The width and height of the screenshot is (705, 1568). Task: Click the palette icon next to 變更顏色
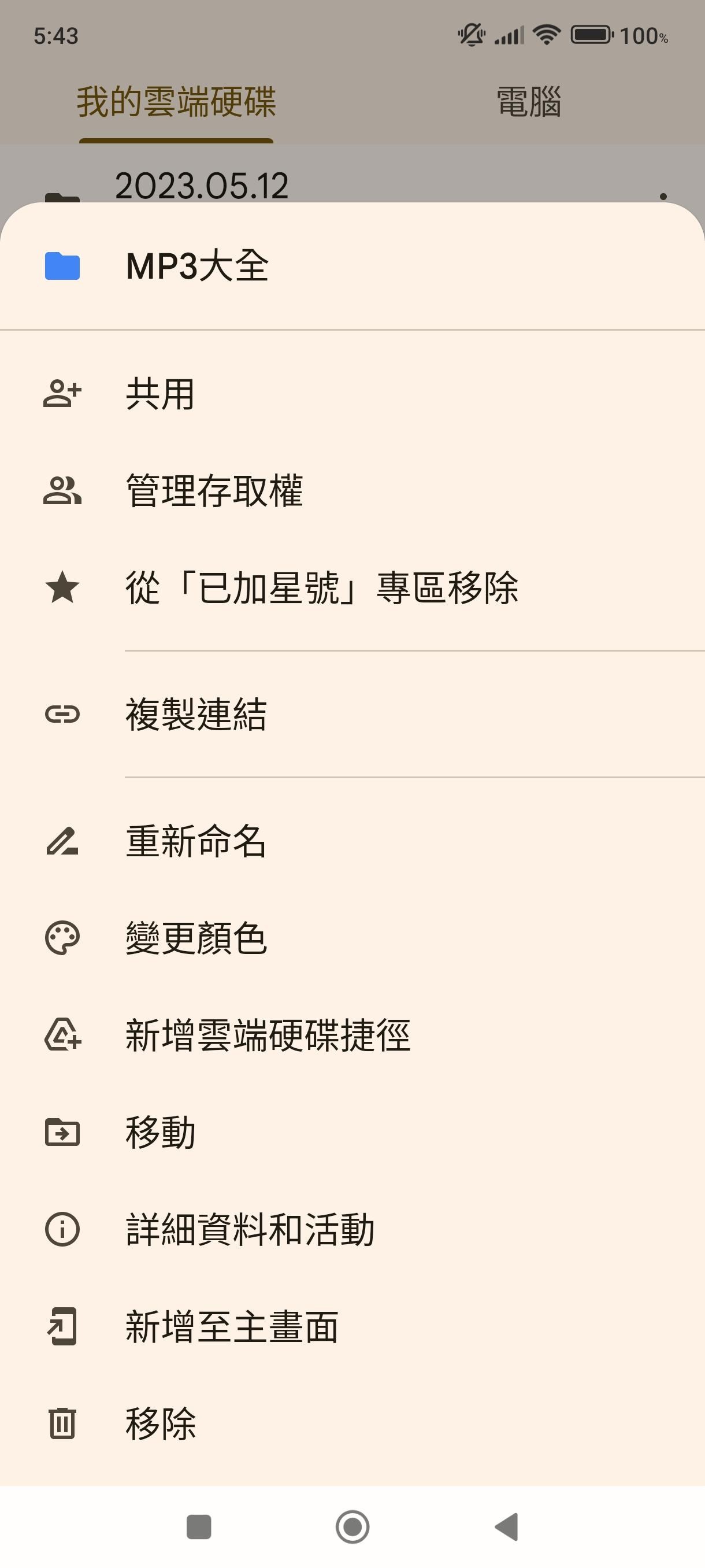tap(61, 938)
